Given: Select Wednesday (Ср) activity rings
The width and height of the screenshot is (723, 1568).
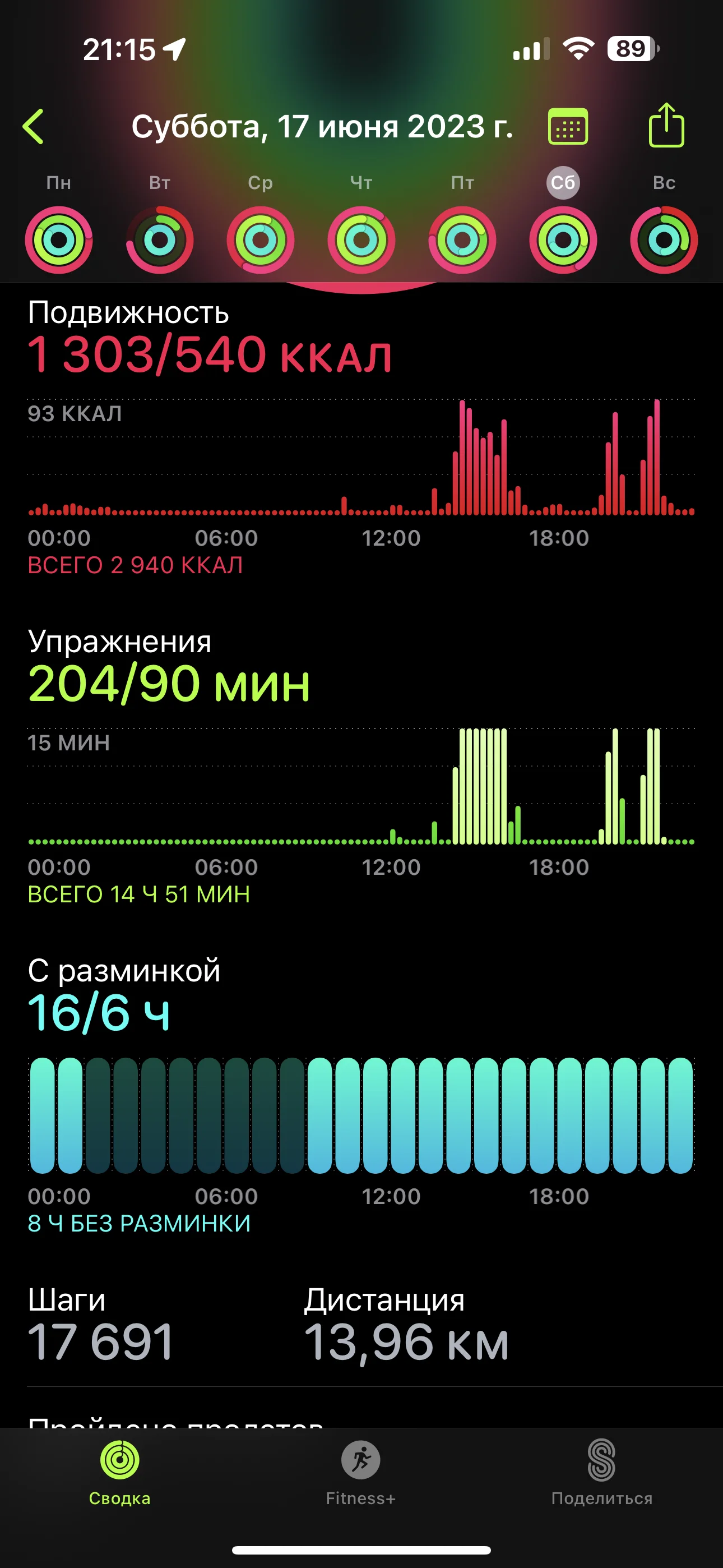Looking at the screenshot, I should pos(261,240).
